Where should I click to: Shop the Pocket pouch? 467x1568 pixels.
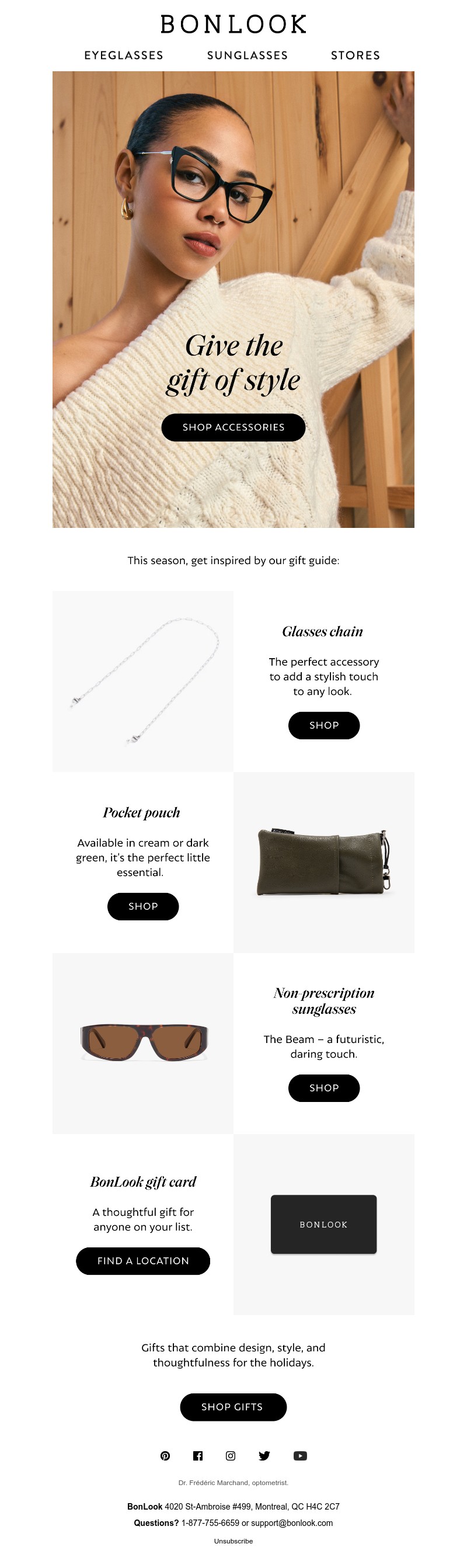pos(143,906)
